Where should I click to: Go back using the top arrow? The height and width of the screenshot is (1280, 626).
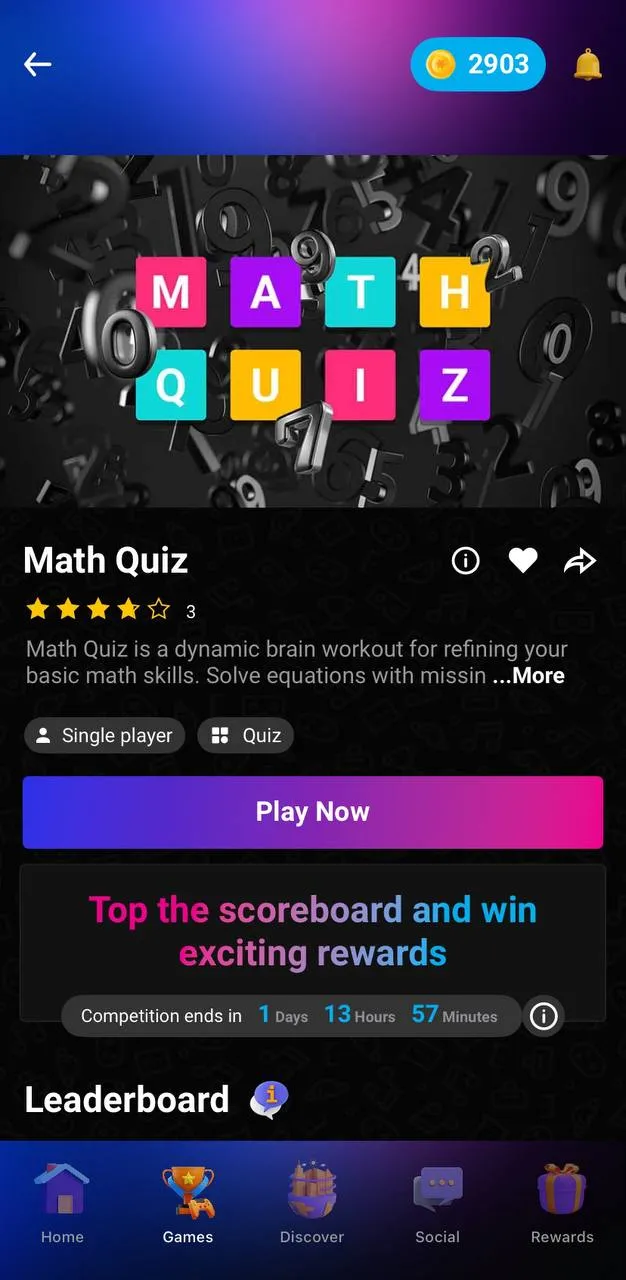(38, 65)
